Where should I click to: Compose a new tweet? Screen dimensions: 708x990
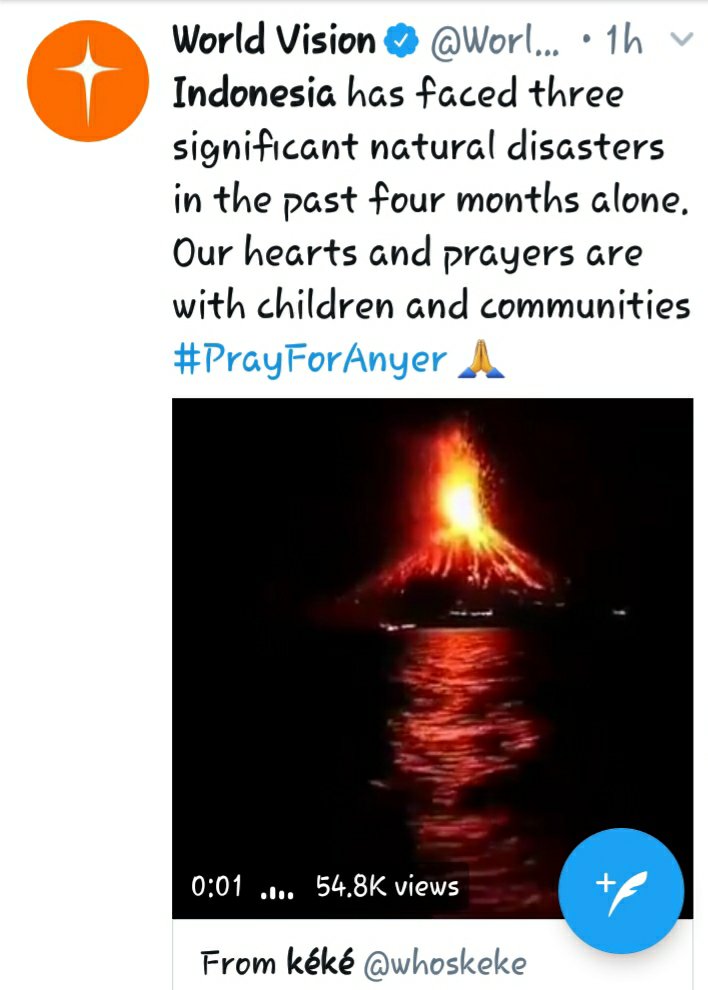click(620, 888)
